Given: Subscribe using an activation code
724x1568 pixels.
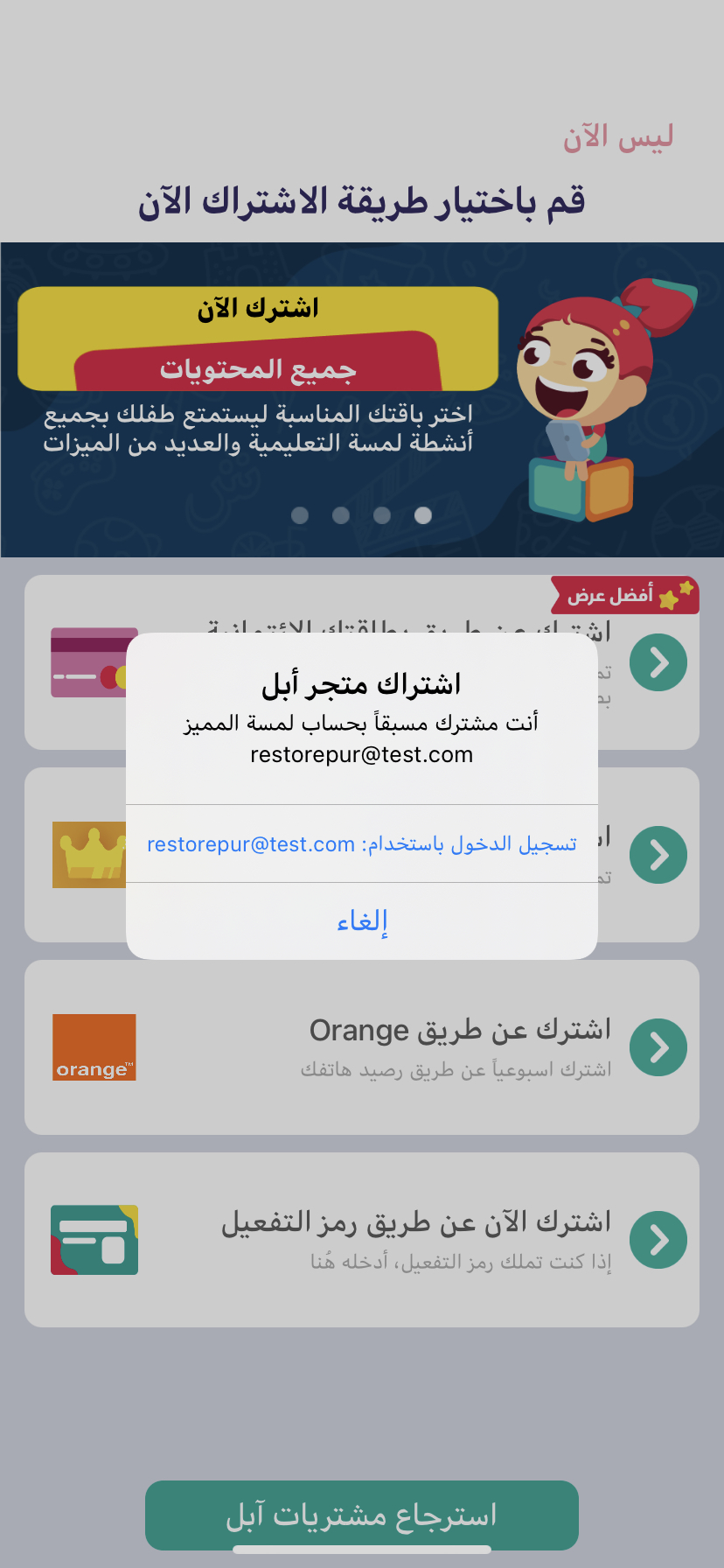Looking at the screenshot, I should (x=658, y=1240).
